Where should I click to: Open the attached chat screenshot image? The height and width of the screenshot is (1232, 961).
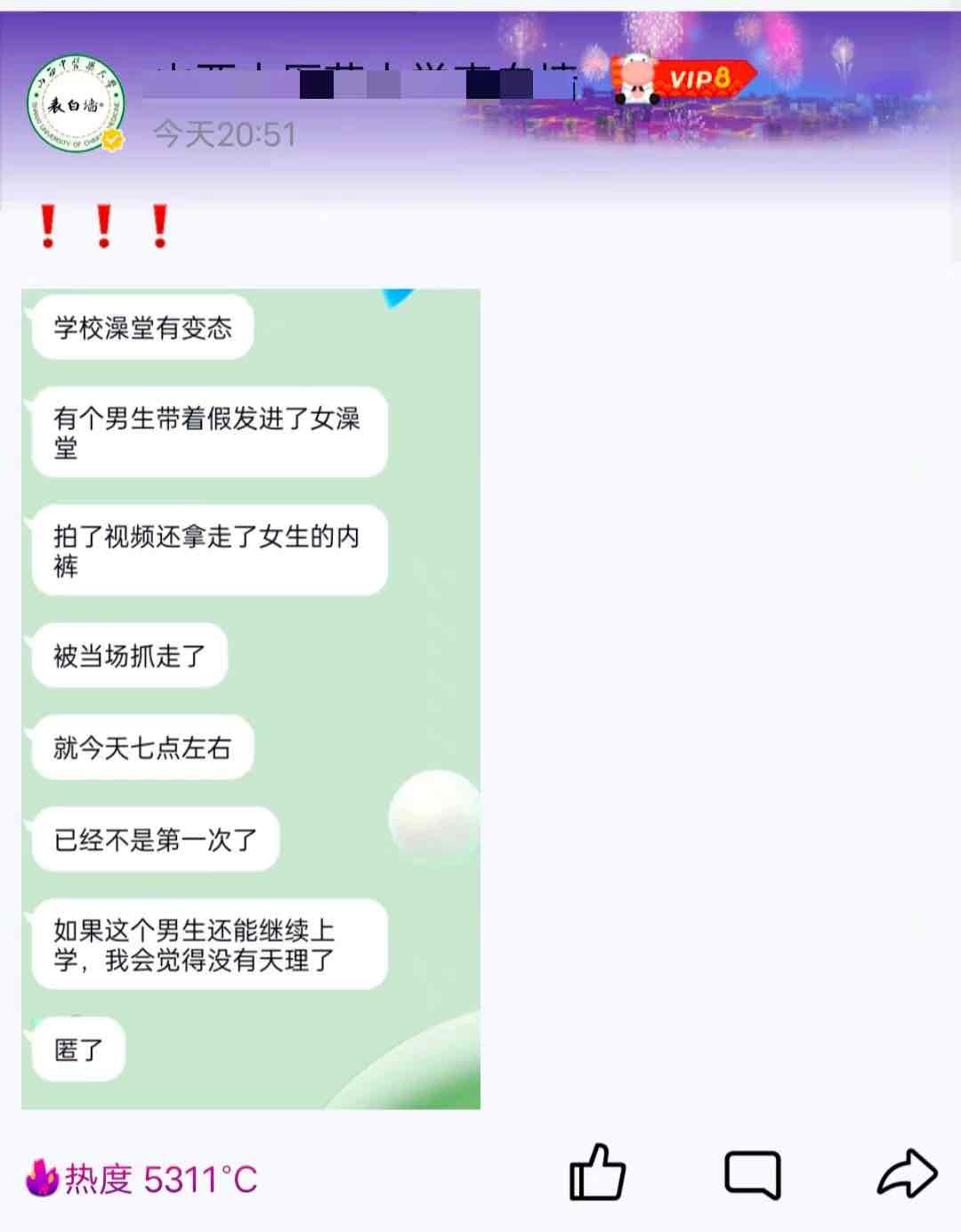coord(251,699)
